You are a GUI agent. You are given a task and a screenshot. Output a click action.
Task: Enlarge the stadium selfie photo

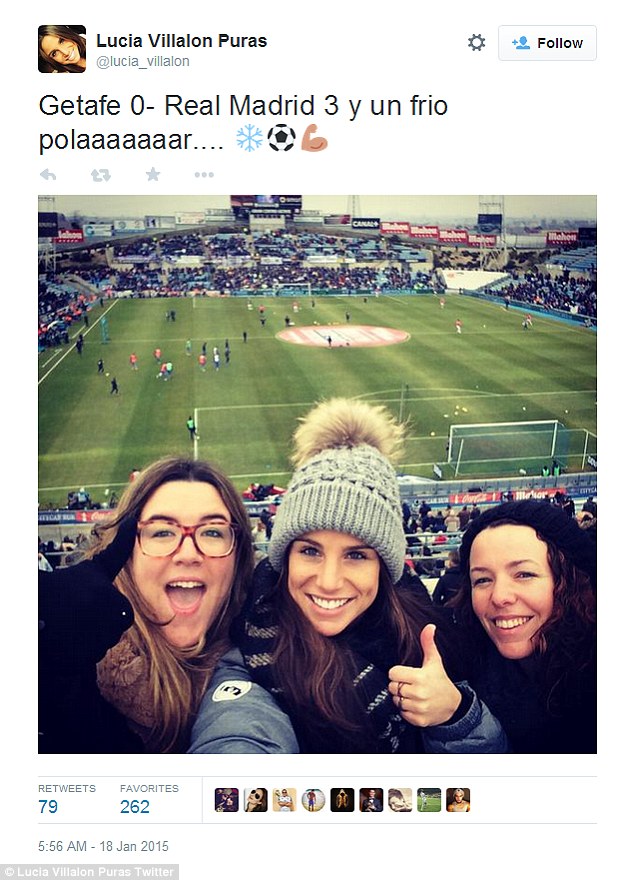[x=317, y=474]
